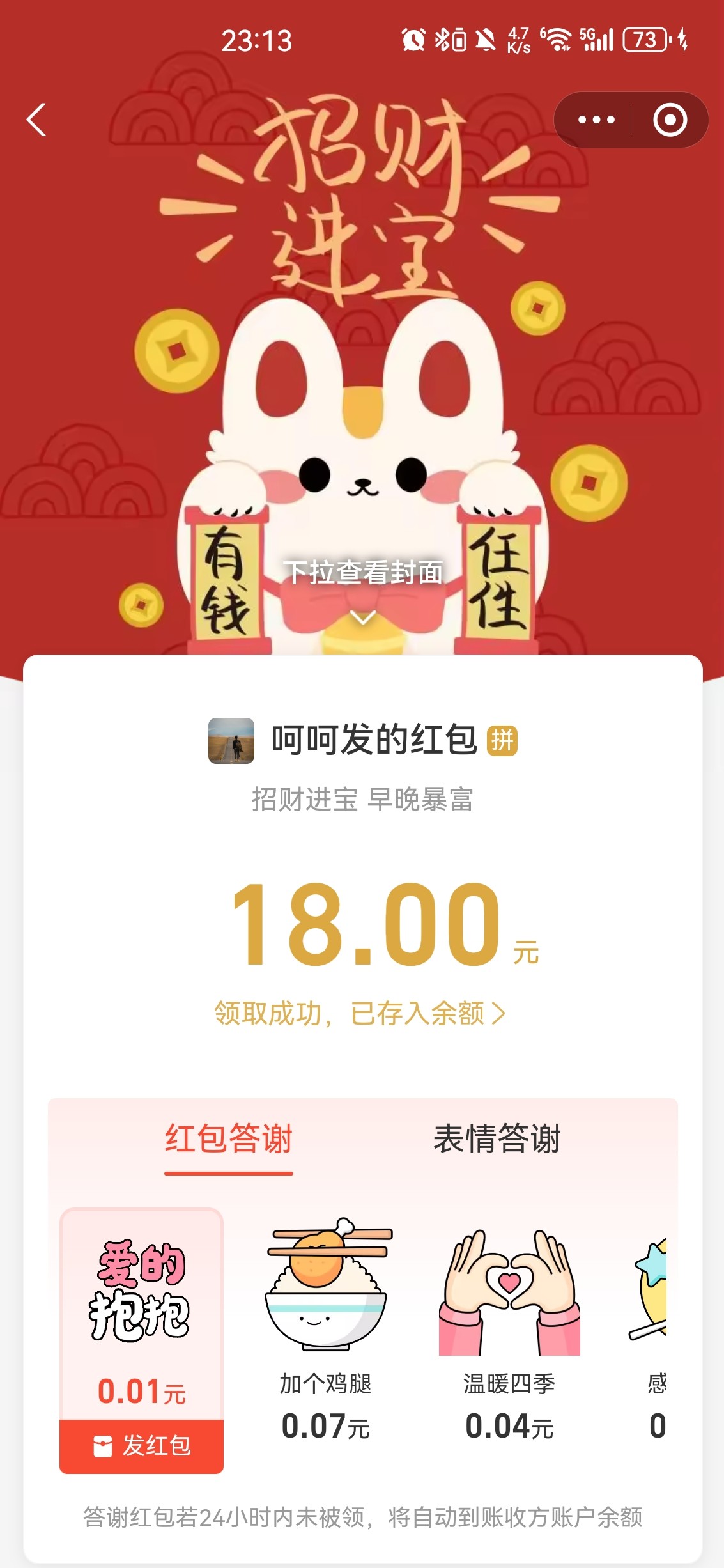Tap the 发红包 button
724x1568 pixels.
[141, 1446]
